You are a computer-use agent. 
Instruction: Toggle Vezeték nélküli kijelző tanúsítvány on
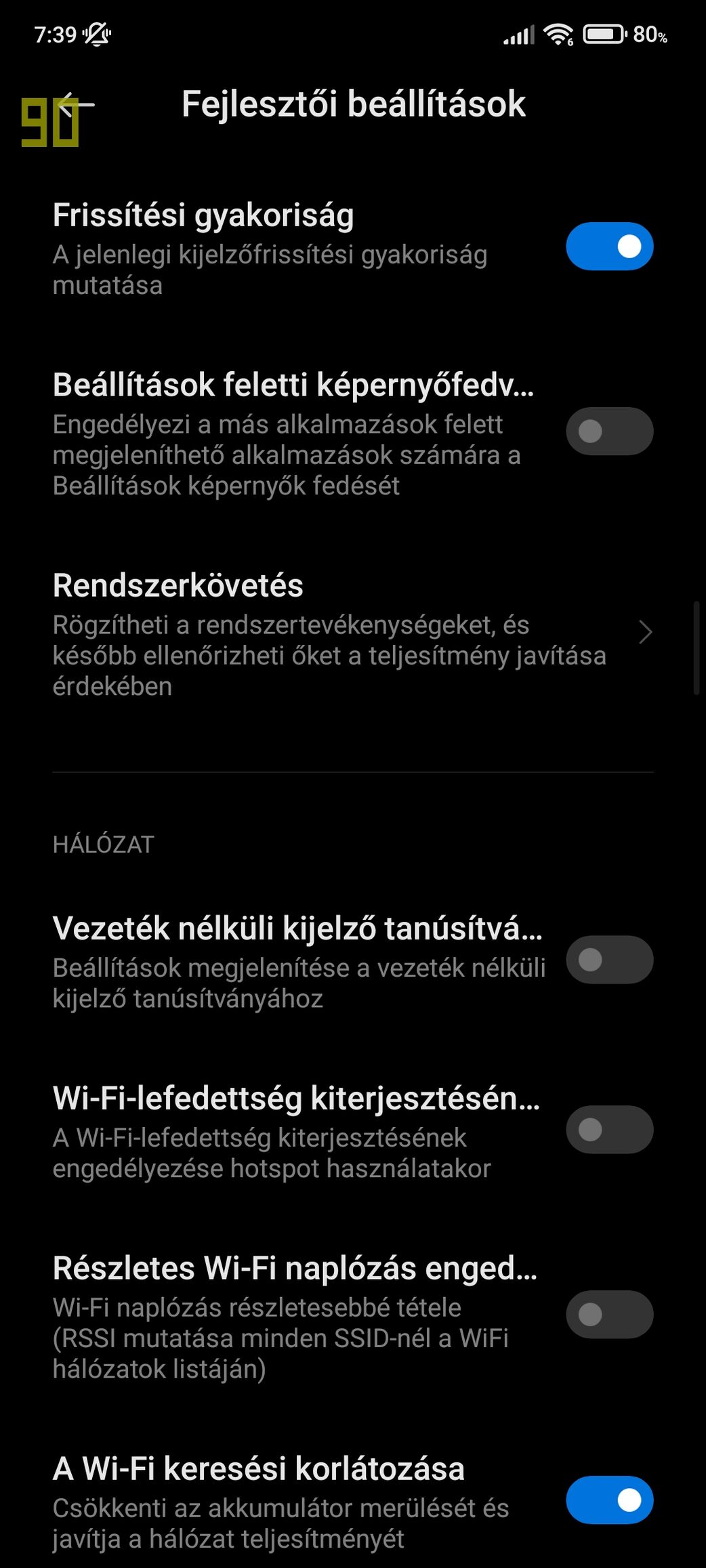609,960
